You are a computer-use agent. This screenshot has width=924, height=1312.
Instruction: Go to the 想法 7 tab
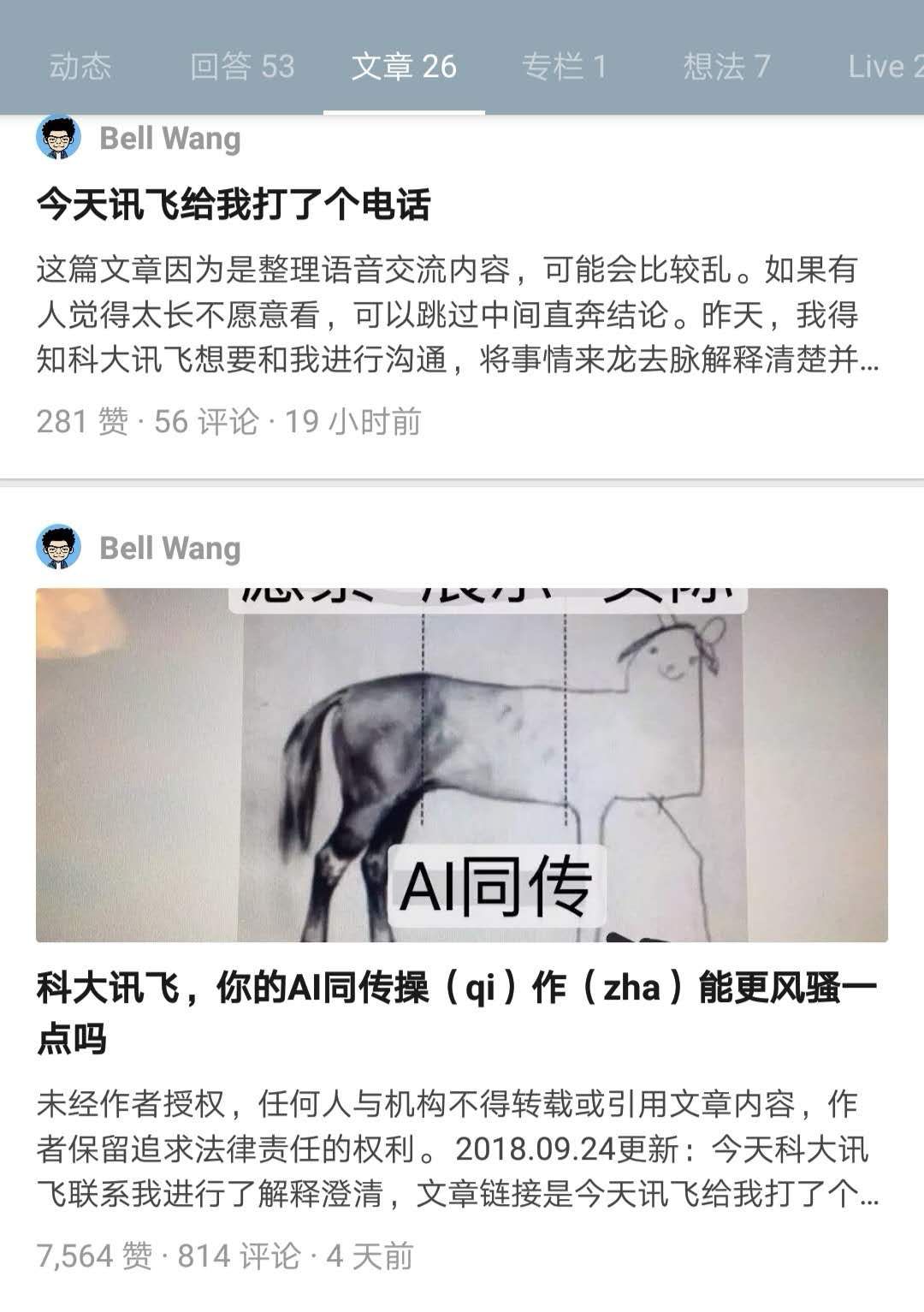point(726,67)
